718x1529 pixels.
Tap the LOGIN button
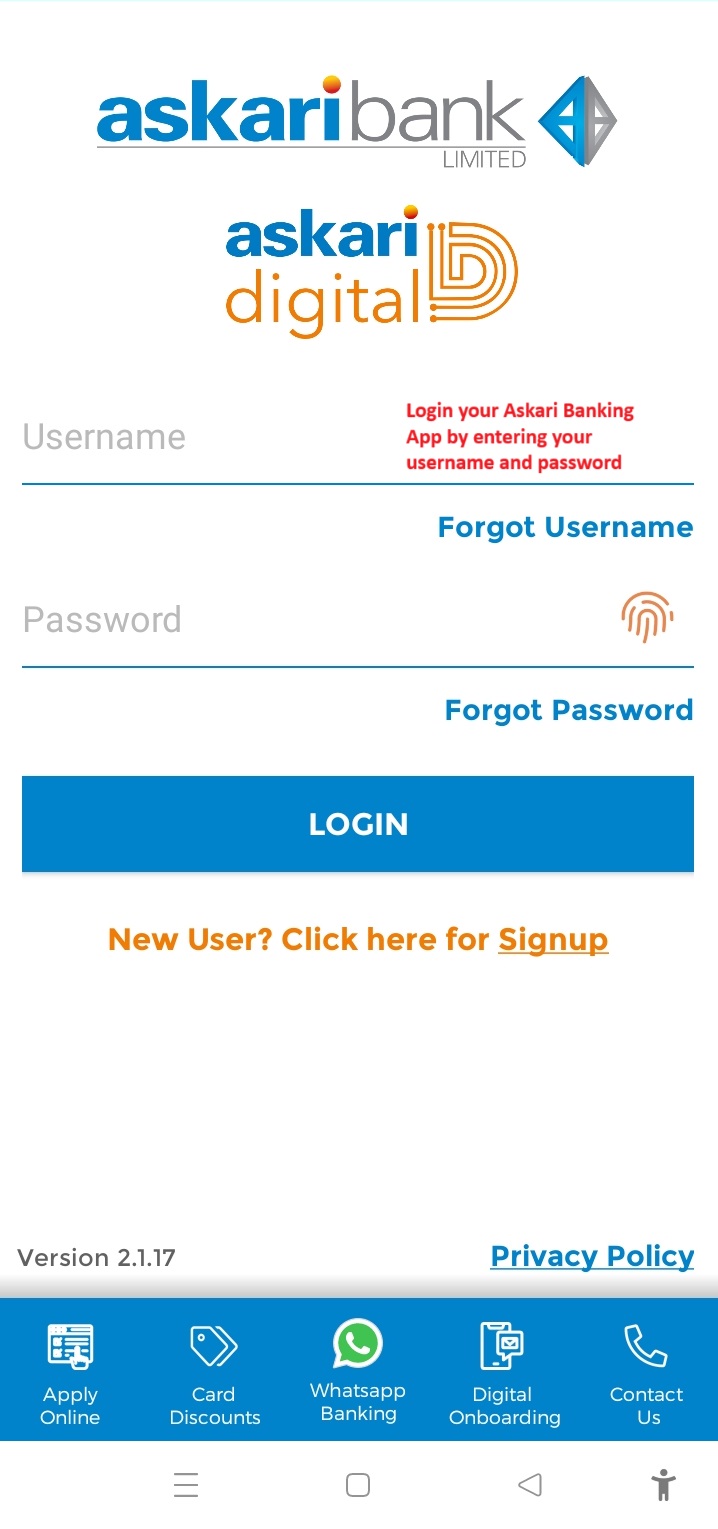point(358,824)
